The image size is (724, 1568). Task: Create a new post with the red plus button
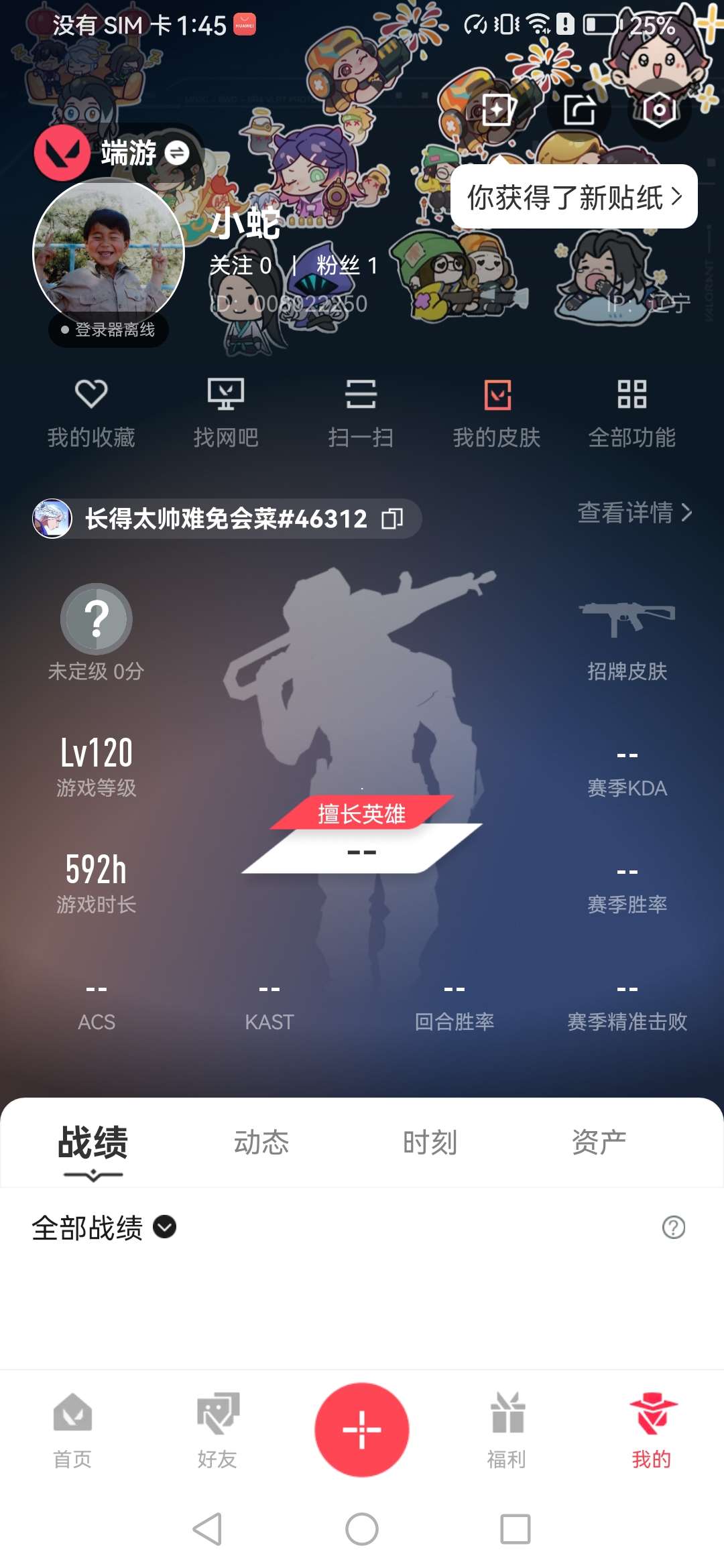click(362, 1429)
